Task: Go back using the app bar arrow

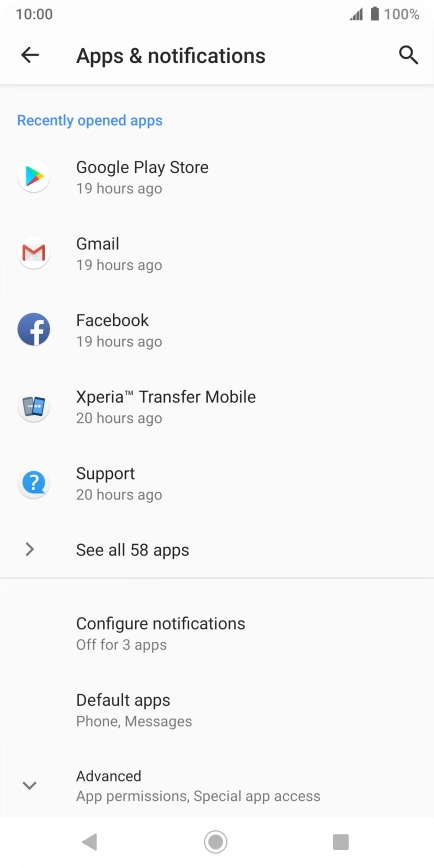Action: [30, 55]
